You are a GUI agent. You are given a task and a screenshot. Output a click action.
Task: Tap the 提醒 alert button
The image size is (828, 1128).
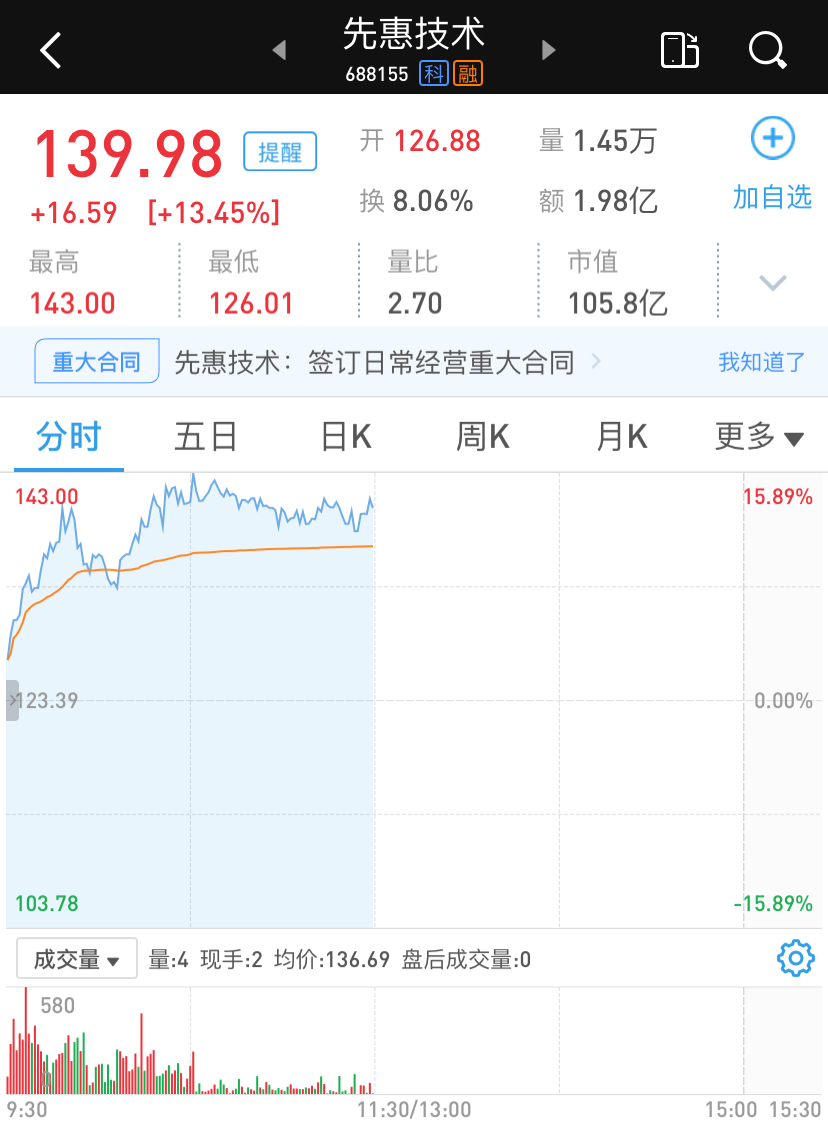click(279, 151)
